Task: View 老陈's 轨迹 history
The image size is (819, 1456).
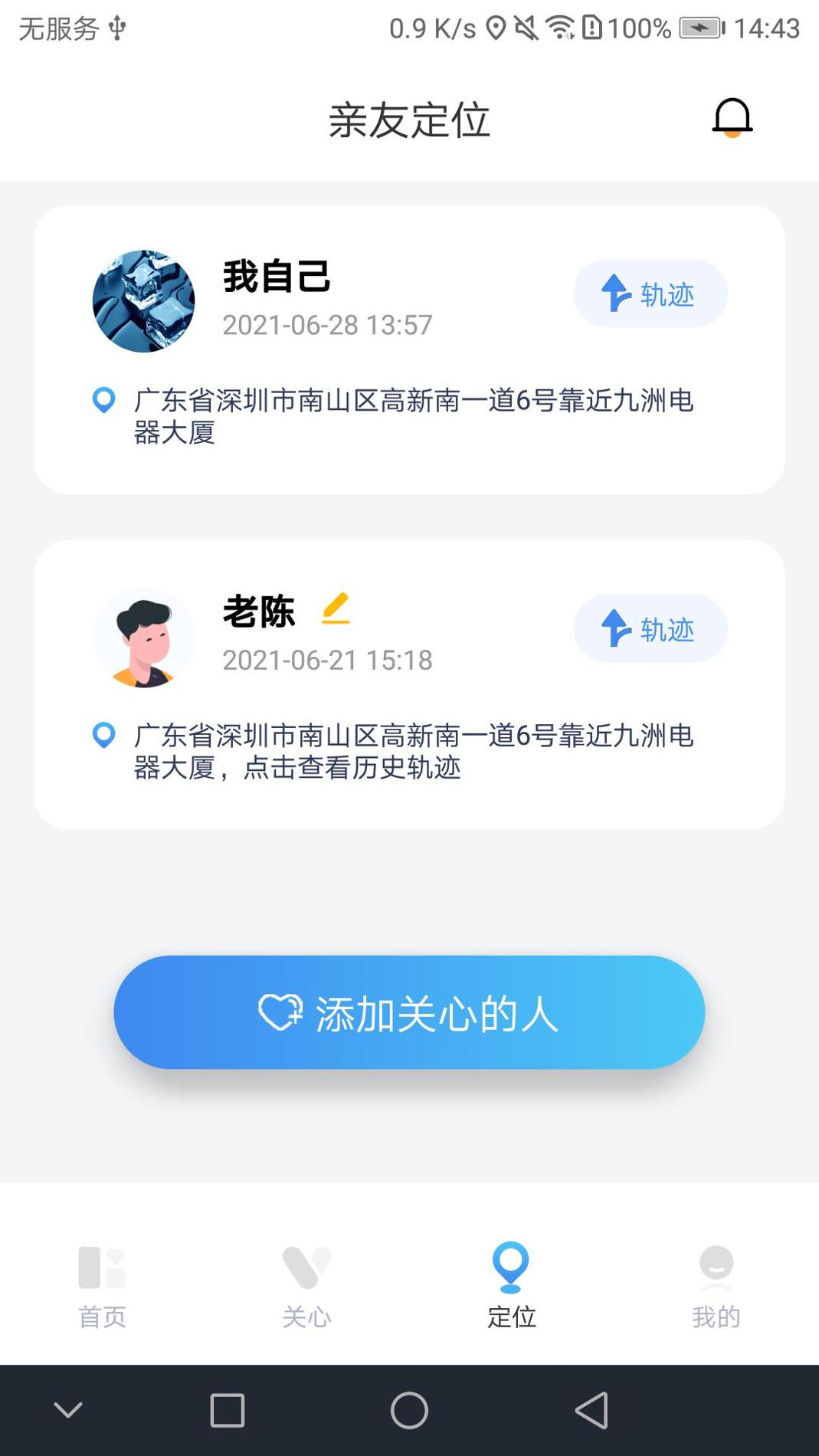Action: point(650,628)
